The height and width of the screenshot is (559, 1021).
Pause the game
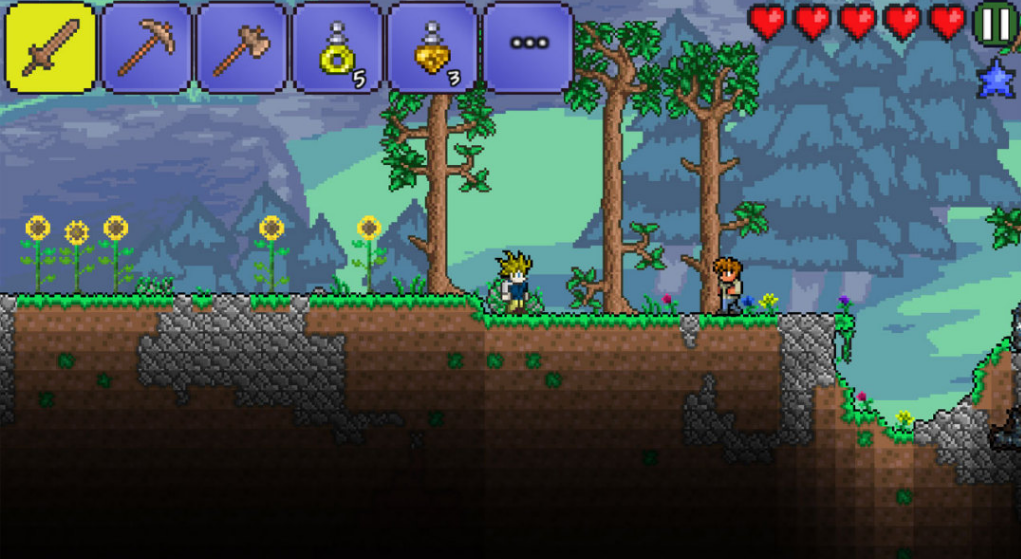(x=996, y=23)
